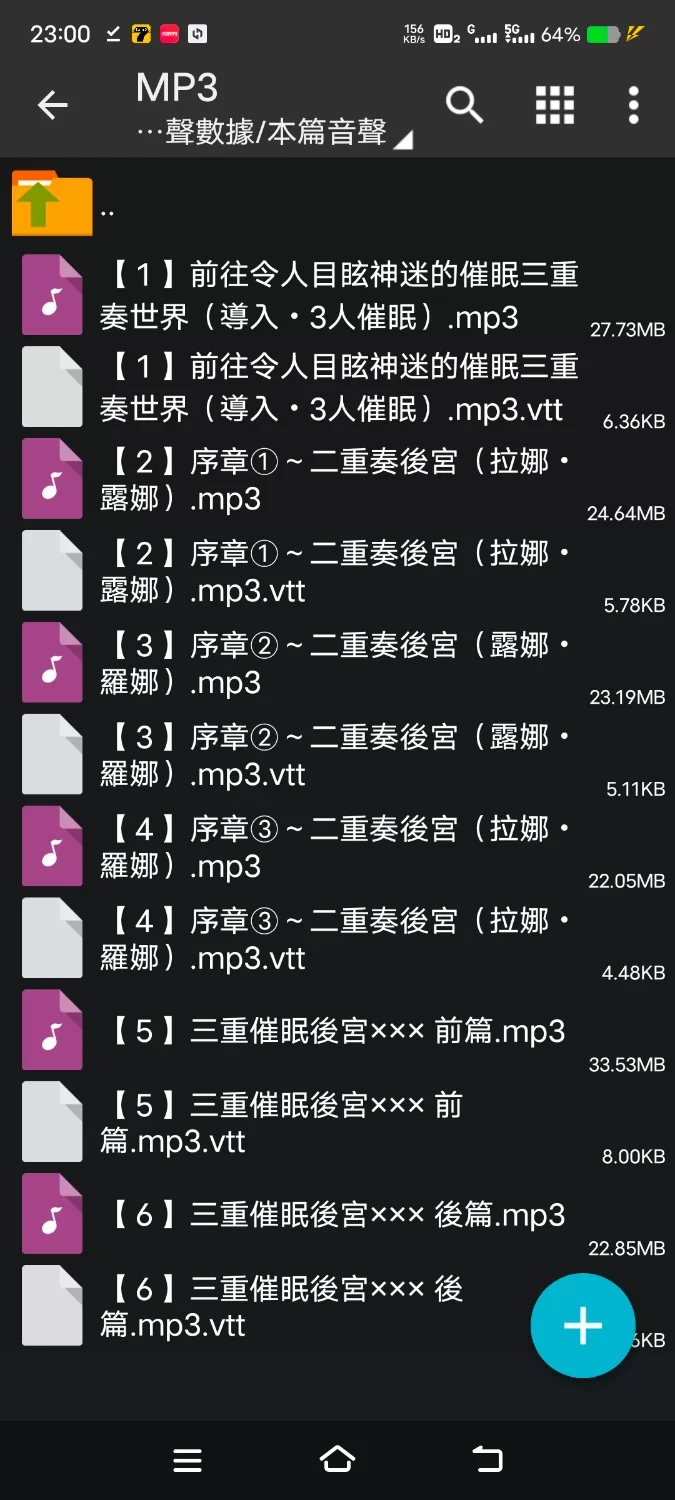Image resolution: width=675 pixels, height=1500 pixels.
Task: Play 【5】三重催眠後宮××× 前篇.mp3
Action: click(338, 1031)
